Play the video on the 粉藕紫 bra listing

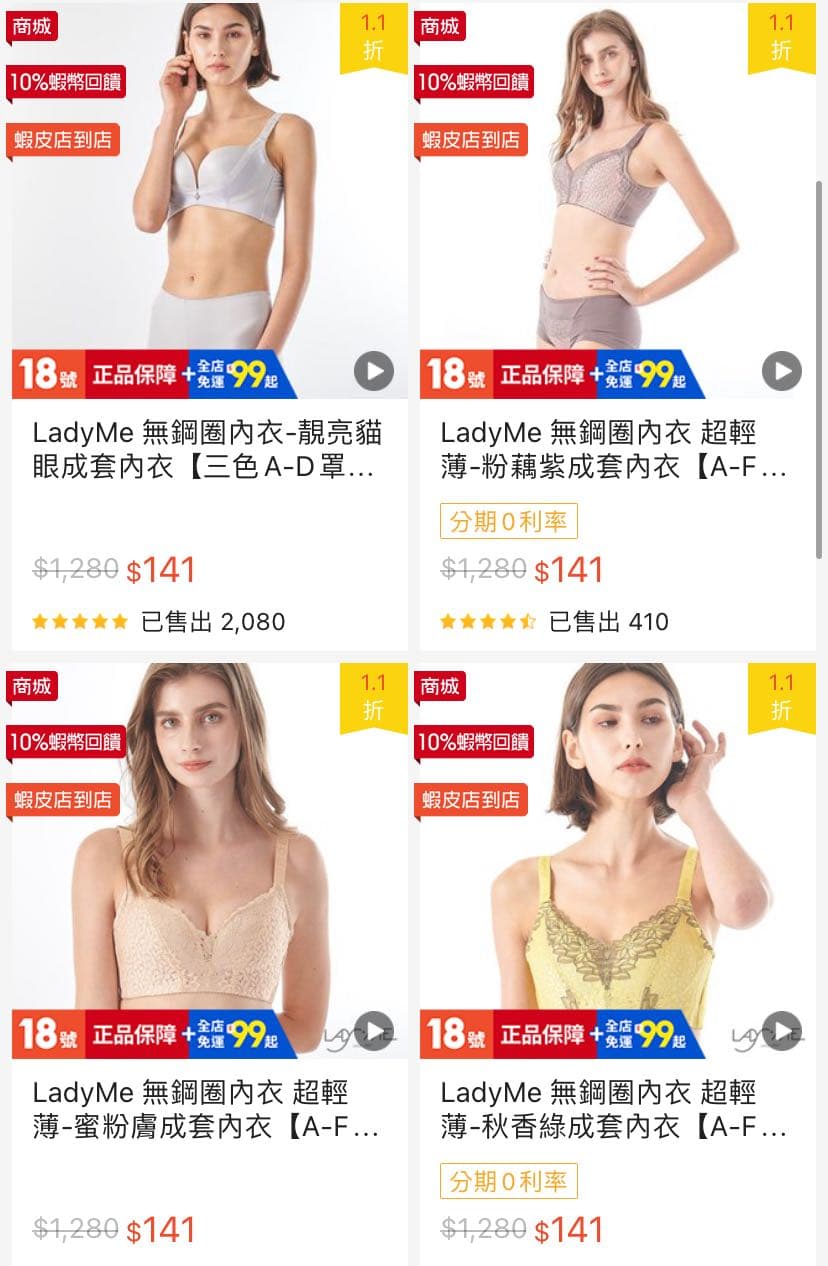pyautogui.click(x=781, y=371)
